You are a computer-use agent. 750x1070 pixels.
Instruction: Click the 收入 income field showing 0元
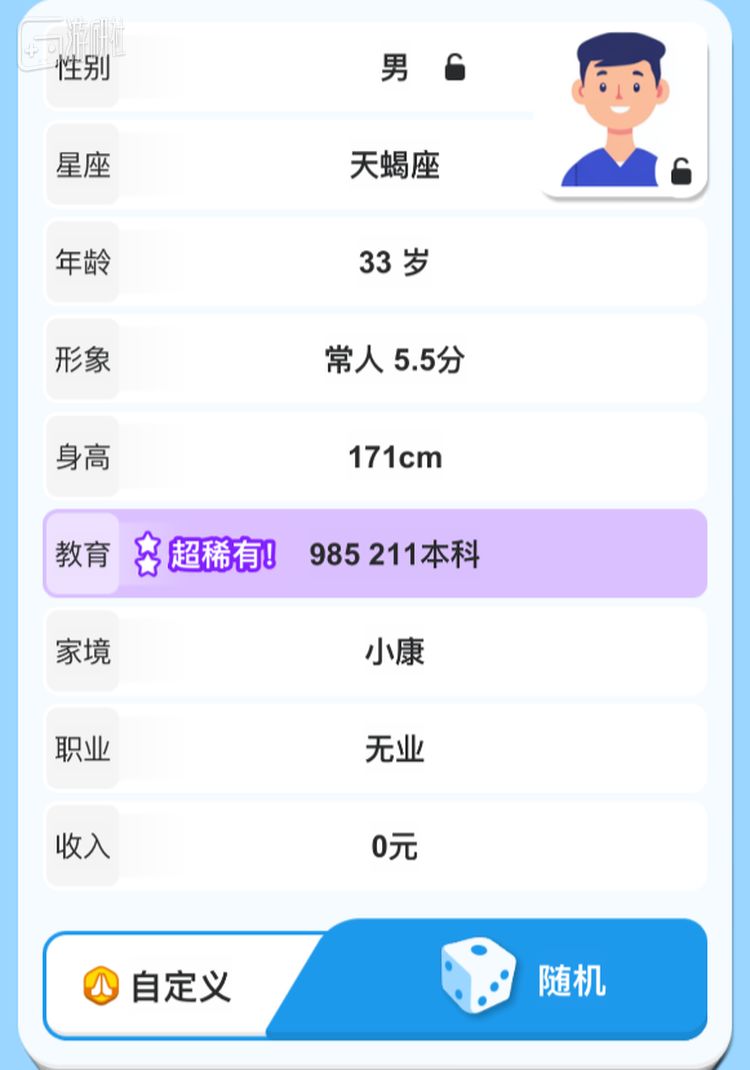tap(375, 847)
